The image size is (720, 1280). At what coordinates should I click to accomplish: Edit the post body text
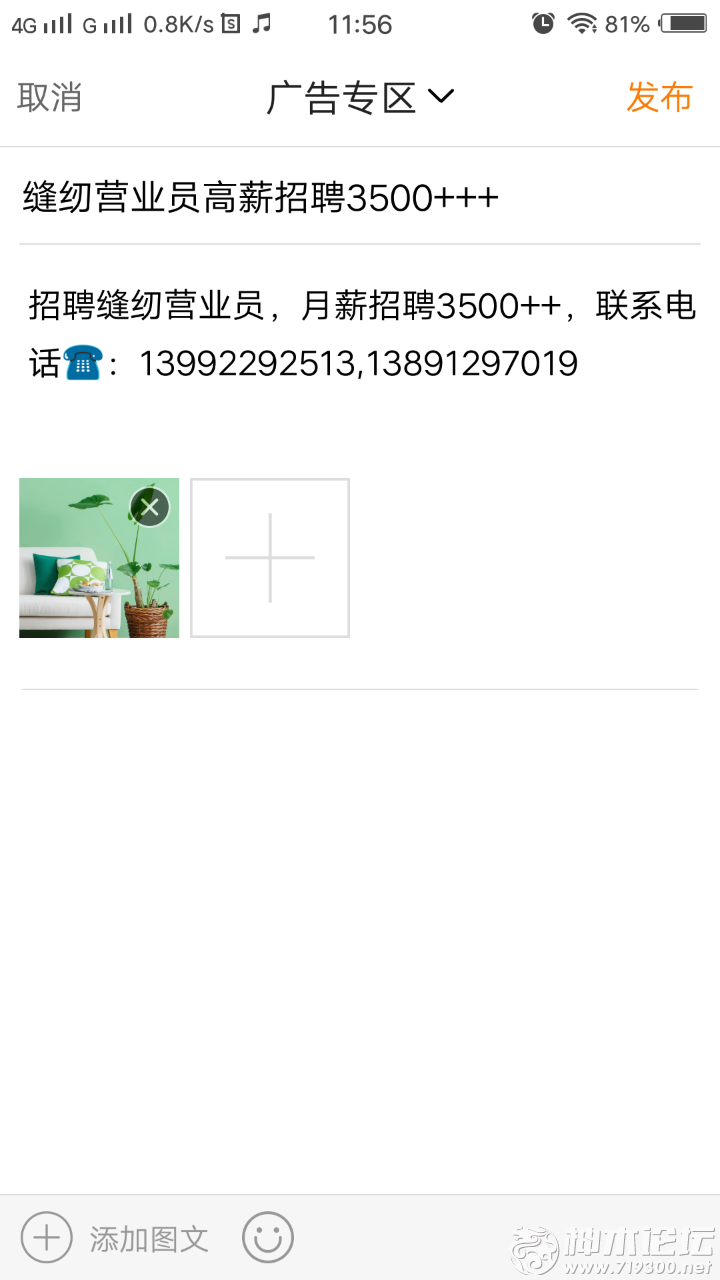pos(360,334)
